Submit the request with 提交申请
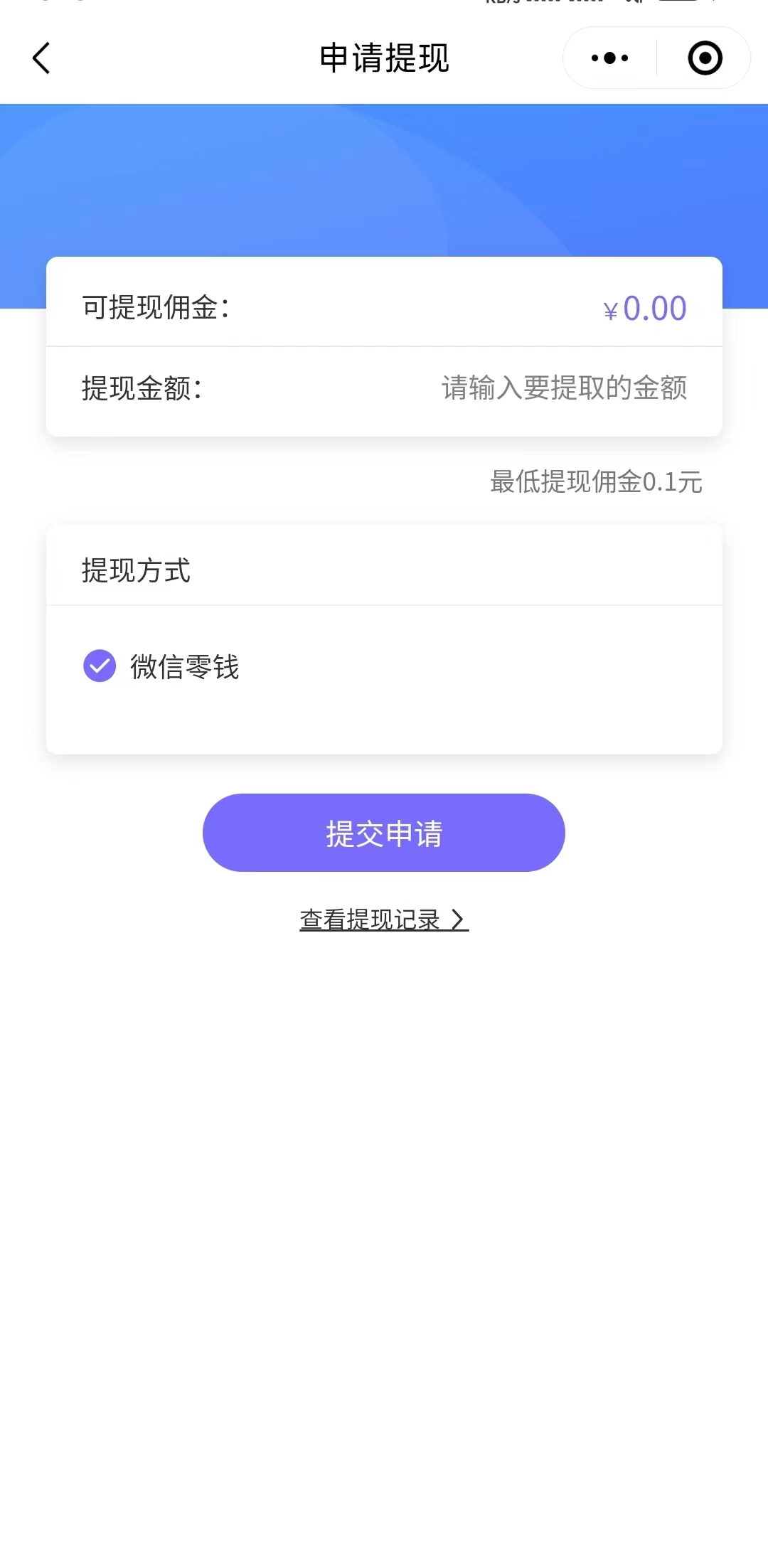Image resolution: width=768 pixels, height=1568 pixels. (384, 833)
